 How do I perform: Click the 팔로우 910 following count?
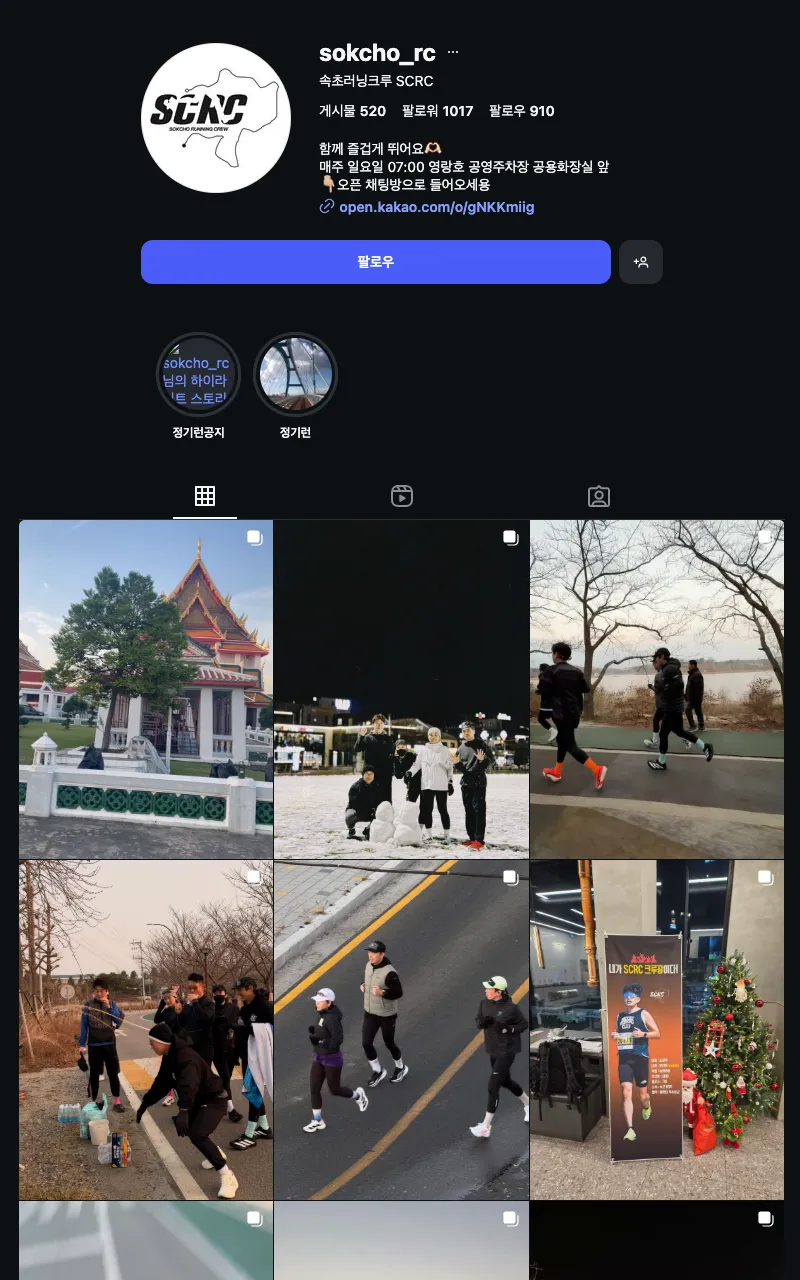point(527,111)
